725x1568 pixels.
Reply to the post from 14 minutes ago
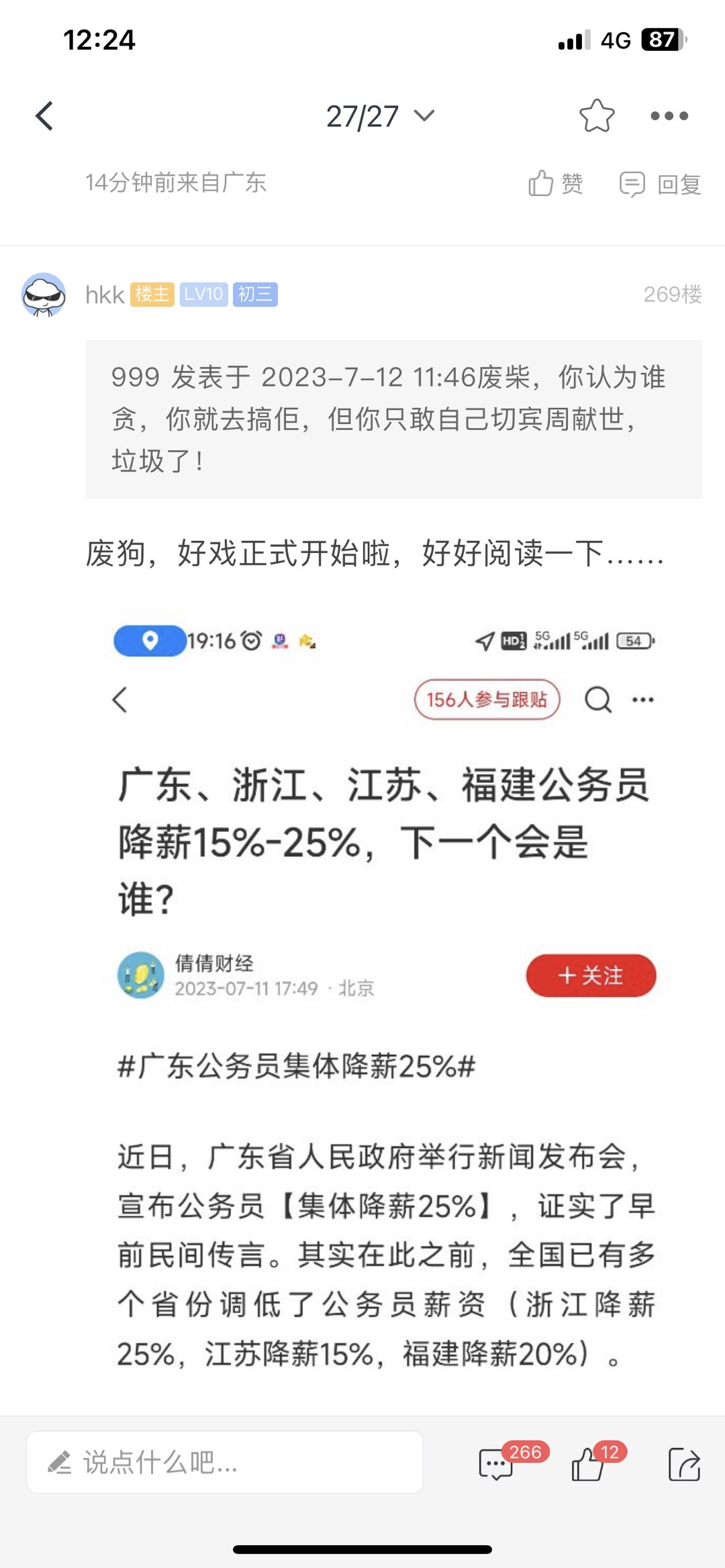pos(661,184)
